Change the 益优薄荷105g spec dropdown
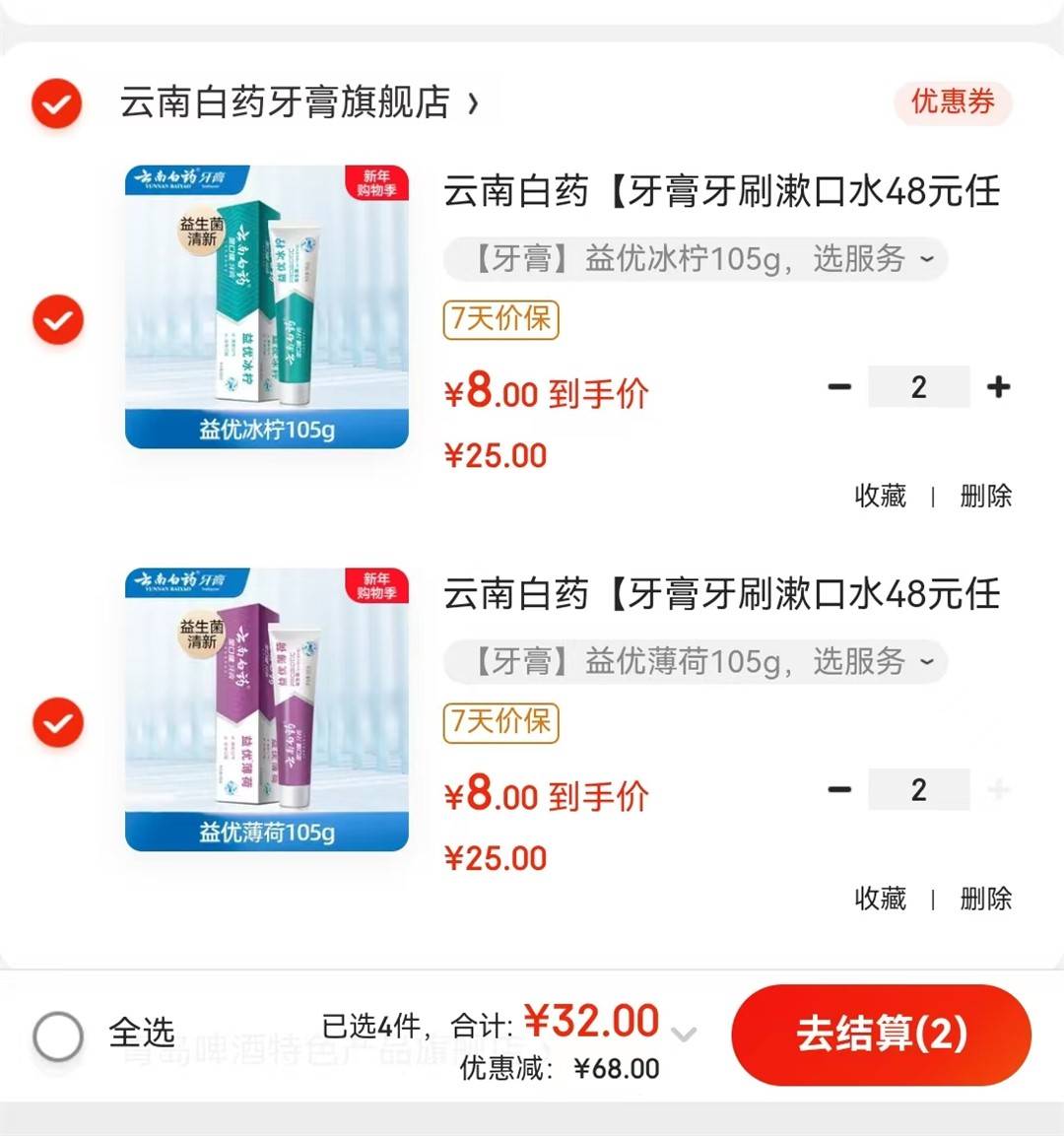Viewport: 1064px width, 1136px height. pyautogui.click(x=695, y=662)
